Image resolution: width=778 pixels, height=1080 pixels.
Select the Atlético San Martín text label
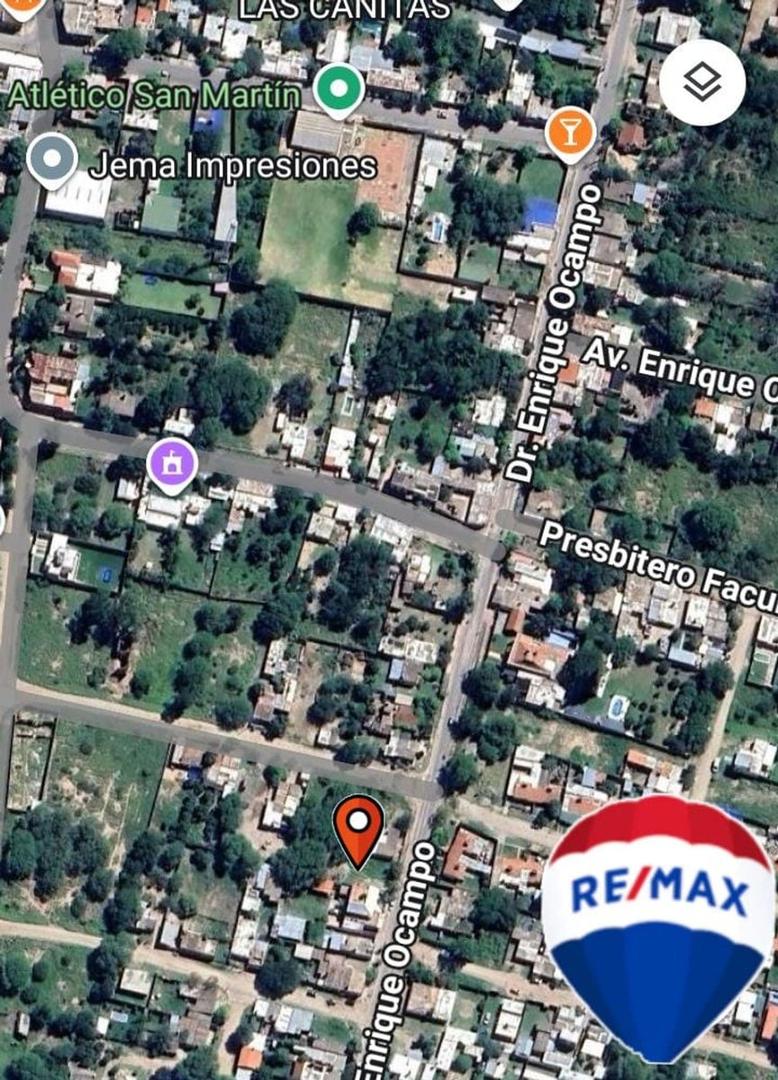pos(152,95)
